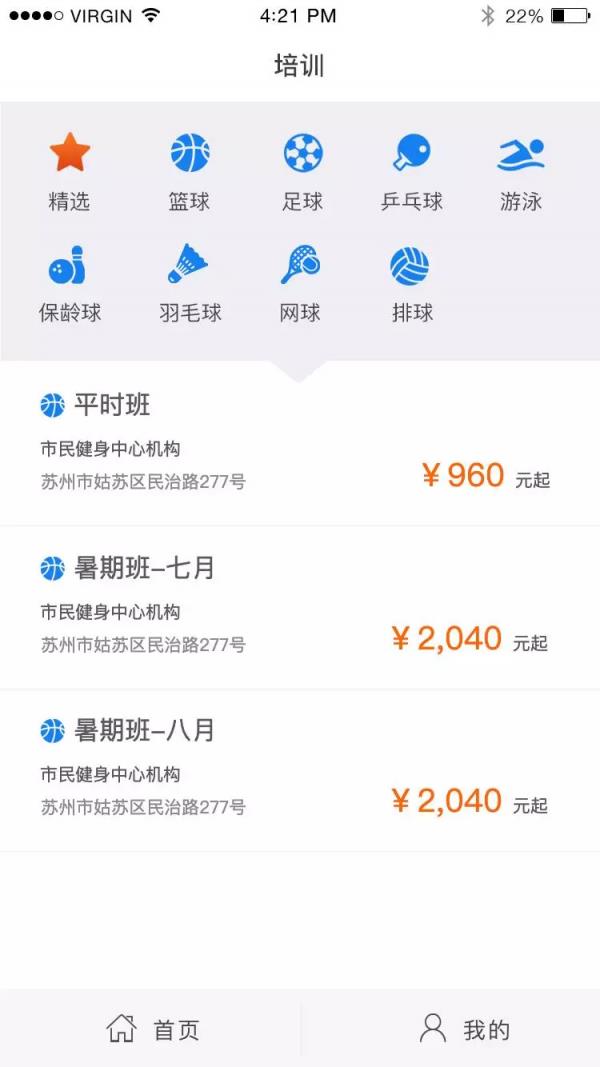Open the 暑期班-八月 course listing

[300, 770]
